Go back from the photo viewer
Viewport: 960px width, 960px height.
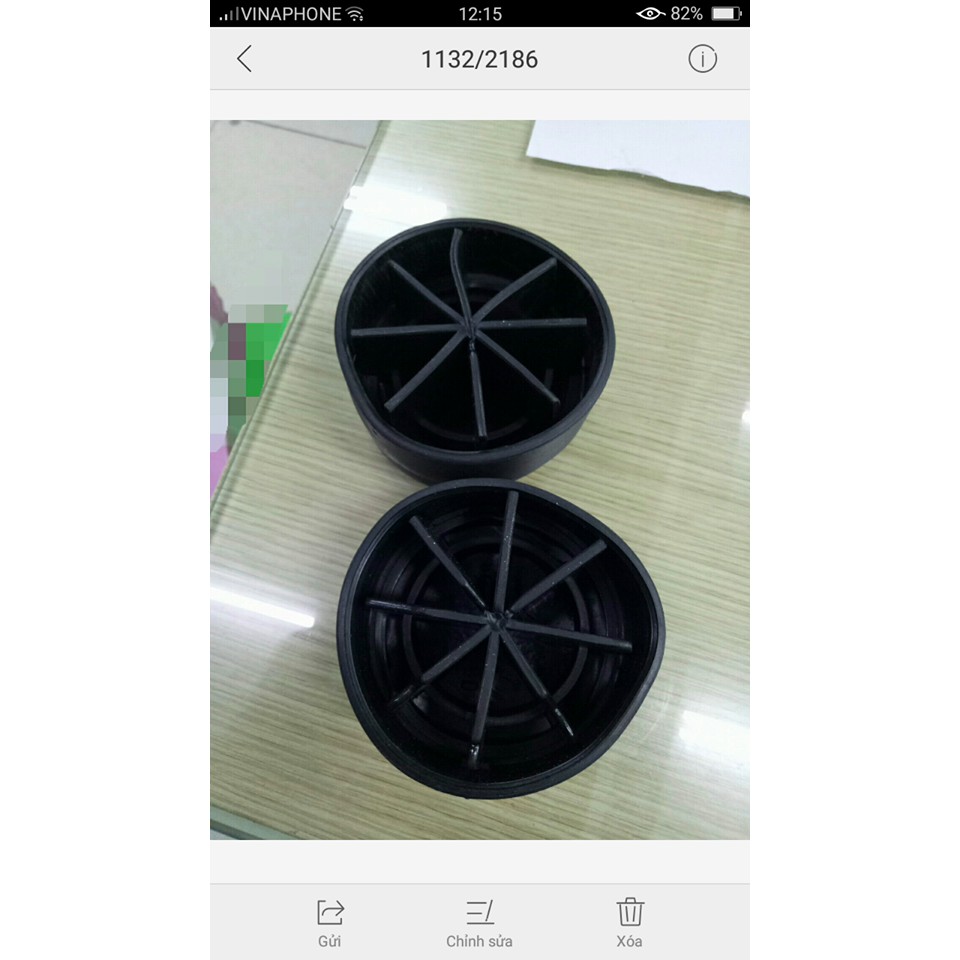[244, 59]
